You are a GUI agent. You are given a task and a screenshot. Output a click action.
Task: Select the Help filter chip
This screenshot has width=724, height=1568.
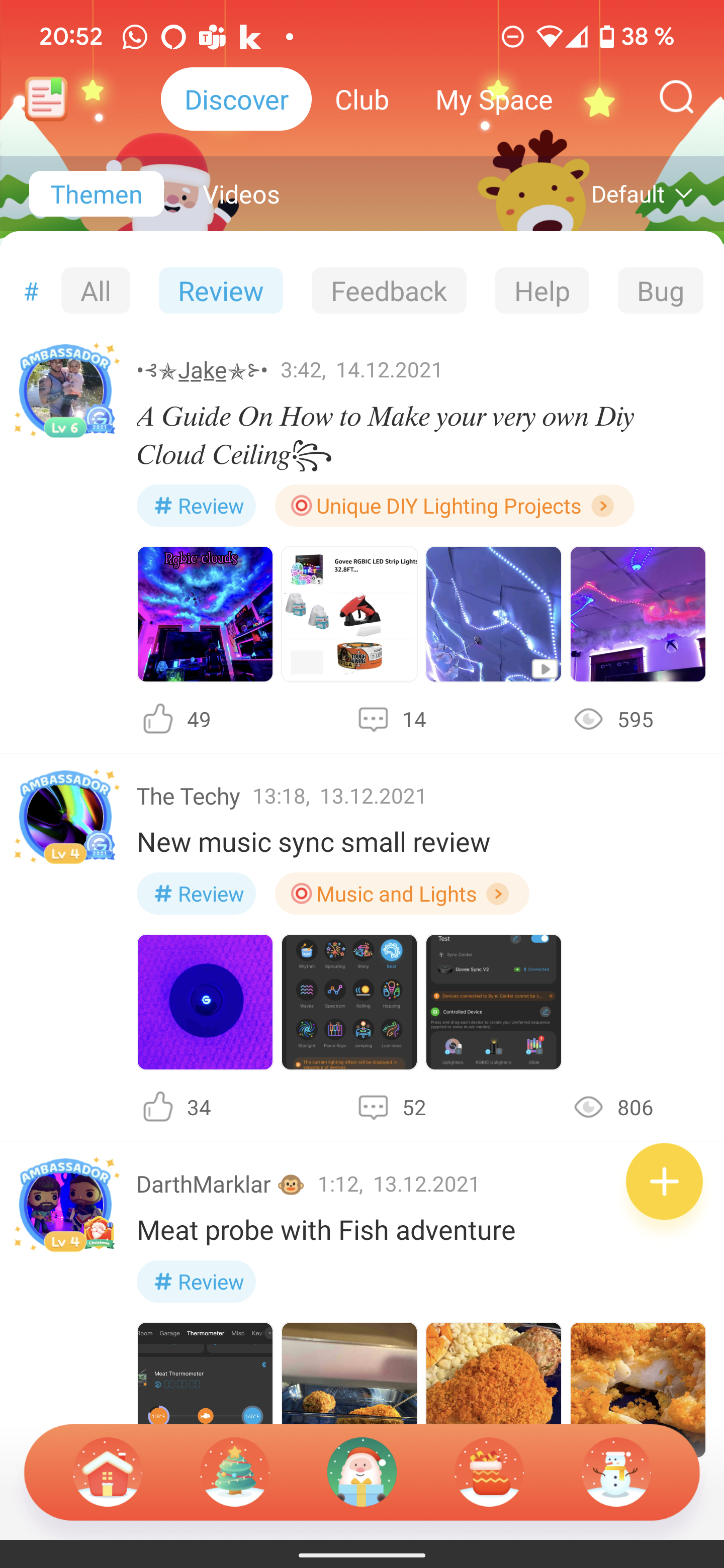[x=541, y=291]
